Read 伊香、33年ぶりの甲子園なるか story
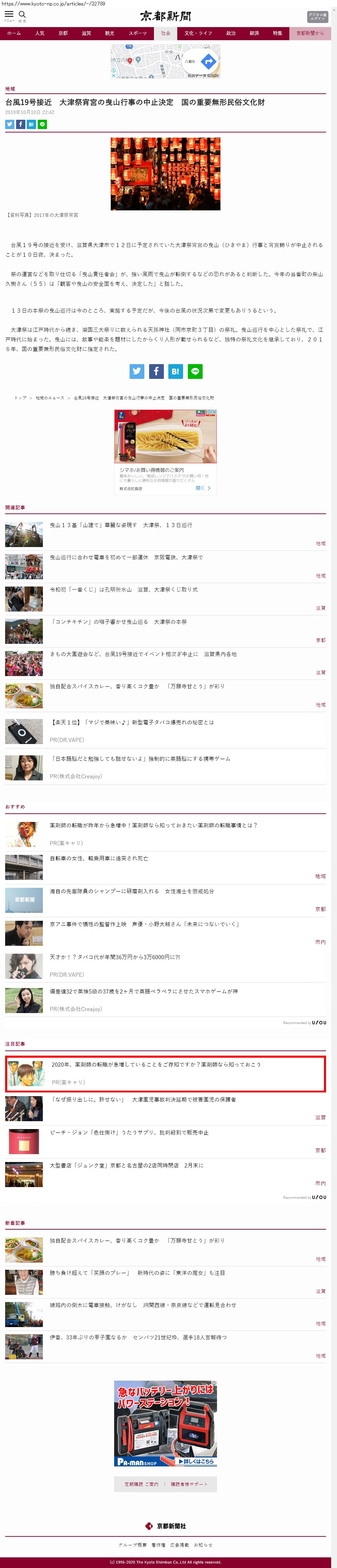The height and width of the screenshot is (1568, 337). tap(138, 1337)
